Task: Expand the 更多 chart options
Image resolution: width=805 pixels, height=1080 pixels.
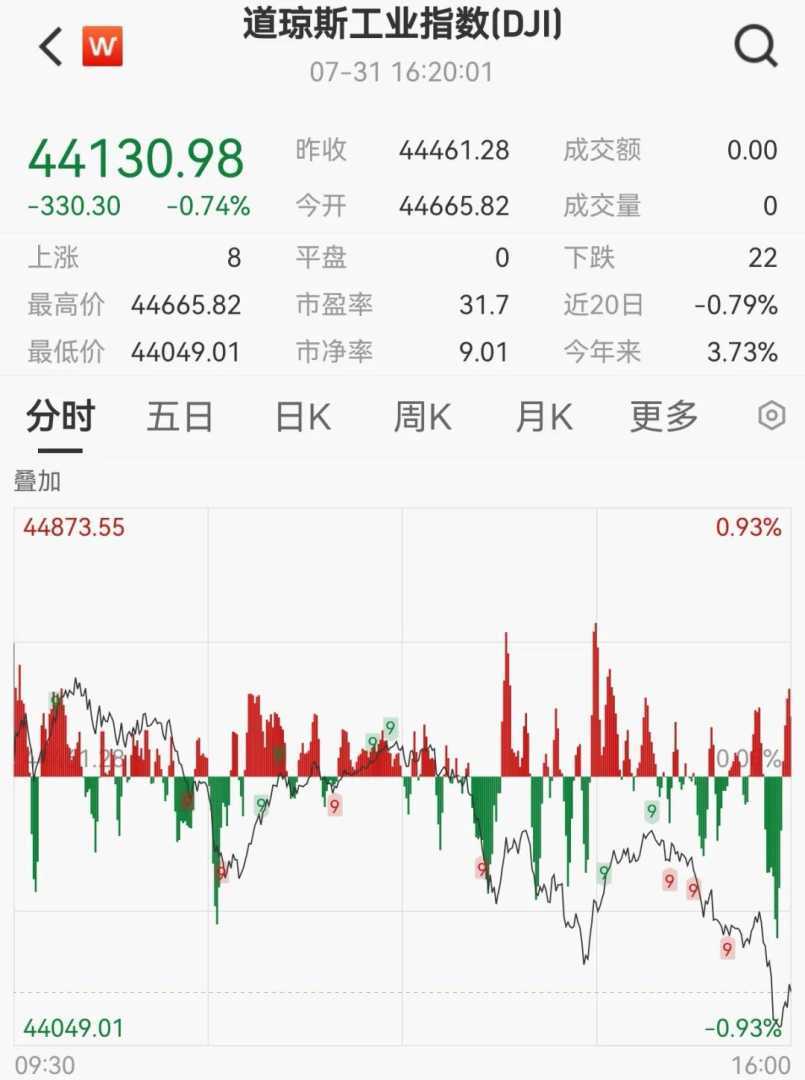Action: 664,417
